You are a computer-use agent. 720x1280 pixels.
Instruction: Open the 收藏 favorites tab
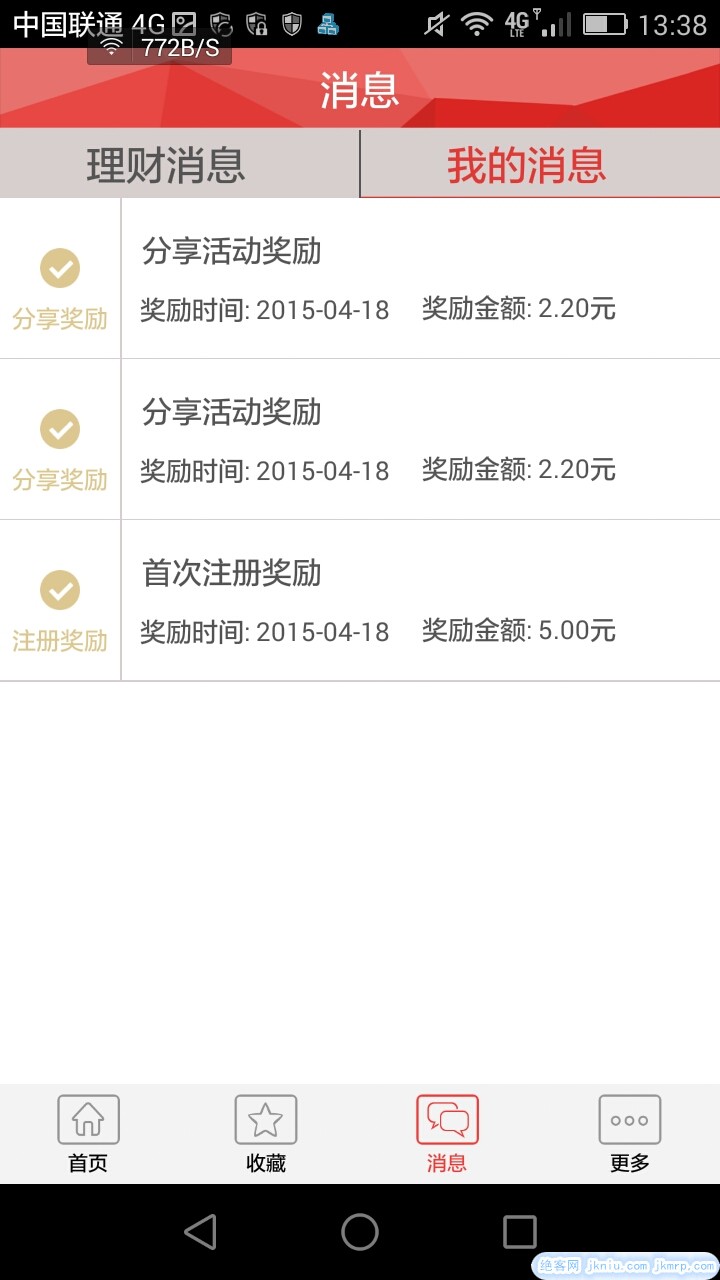(x=266, y=1134)
